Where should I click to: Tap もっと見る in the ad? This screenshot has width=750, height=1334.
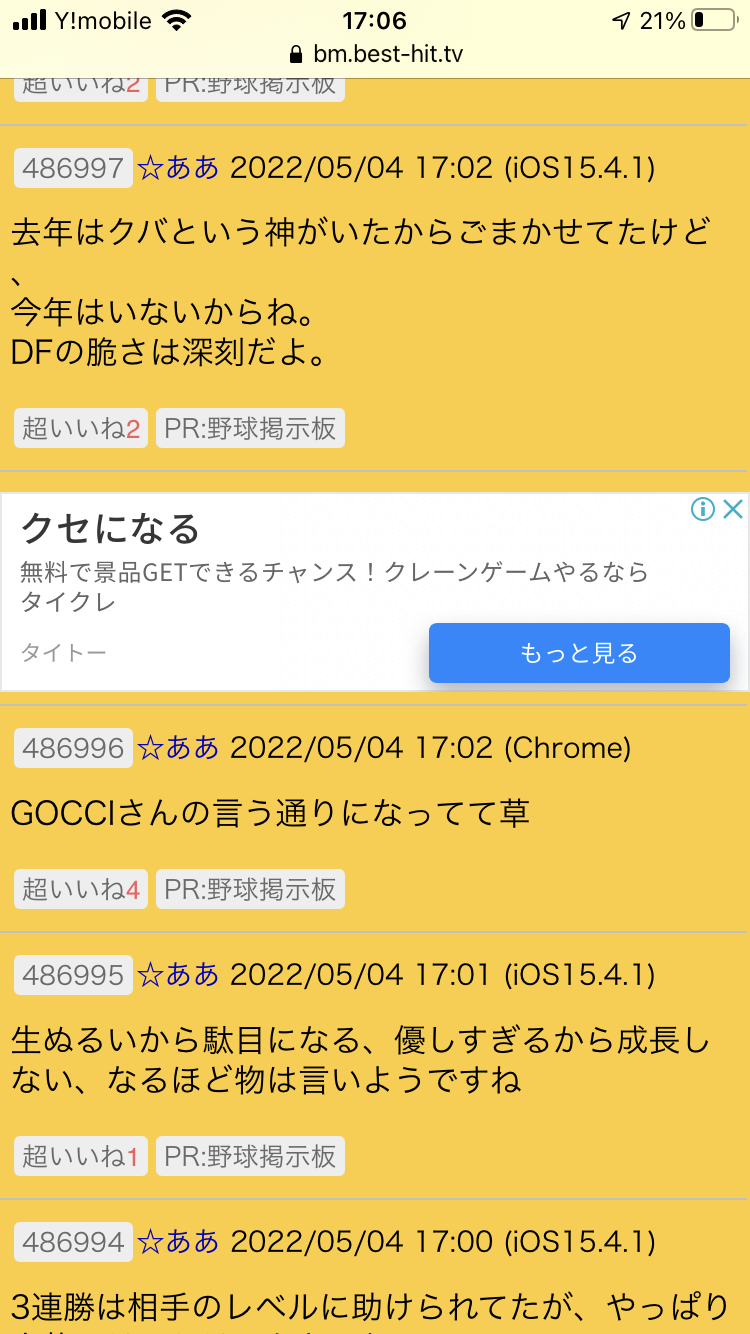pyautogui.click(x=579, y=653)
